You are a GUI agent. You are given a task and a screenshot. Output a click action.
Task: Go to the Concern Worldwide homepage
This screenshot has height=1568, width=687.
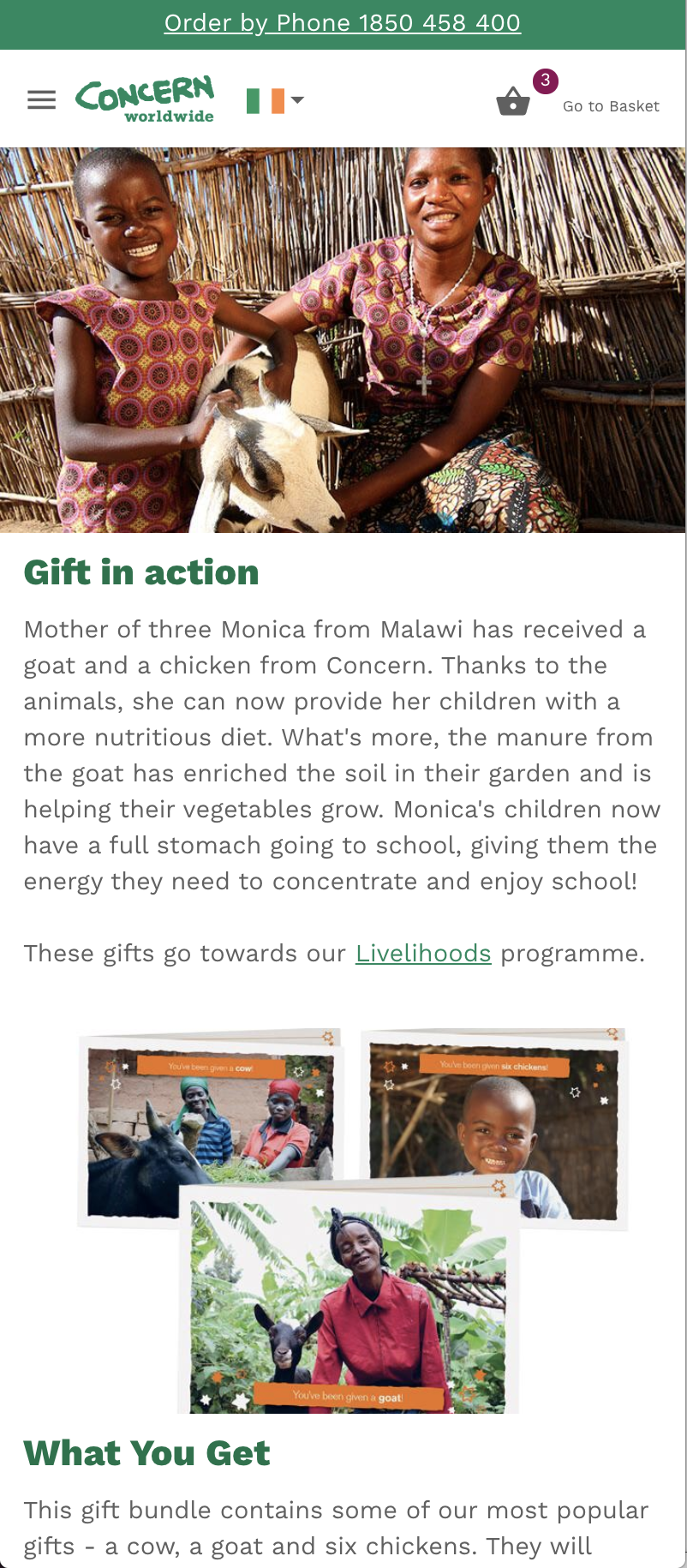coord(145,100)
